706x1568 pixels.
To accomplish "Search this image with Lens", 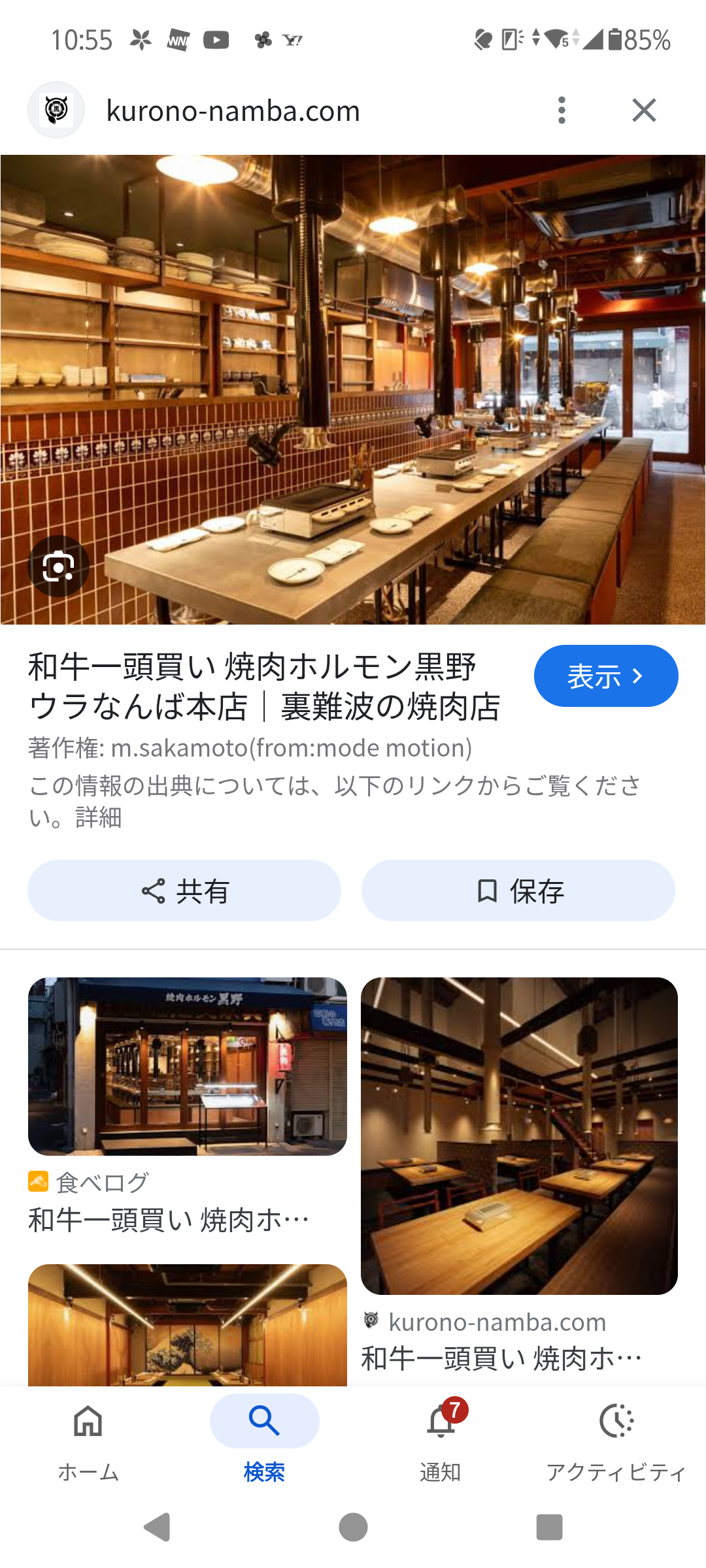I will 58,566.
